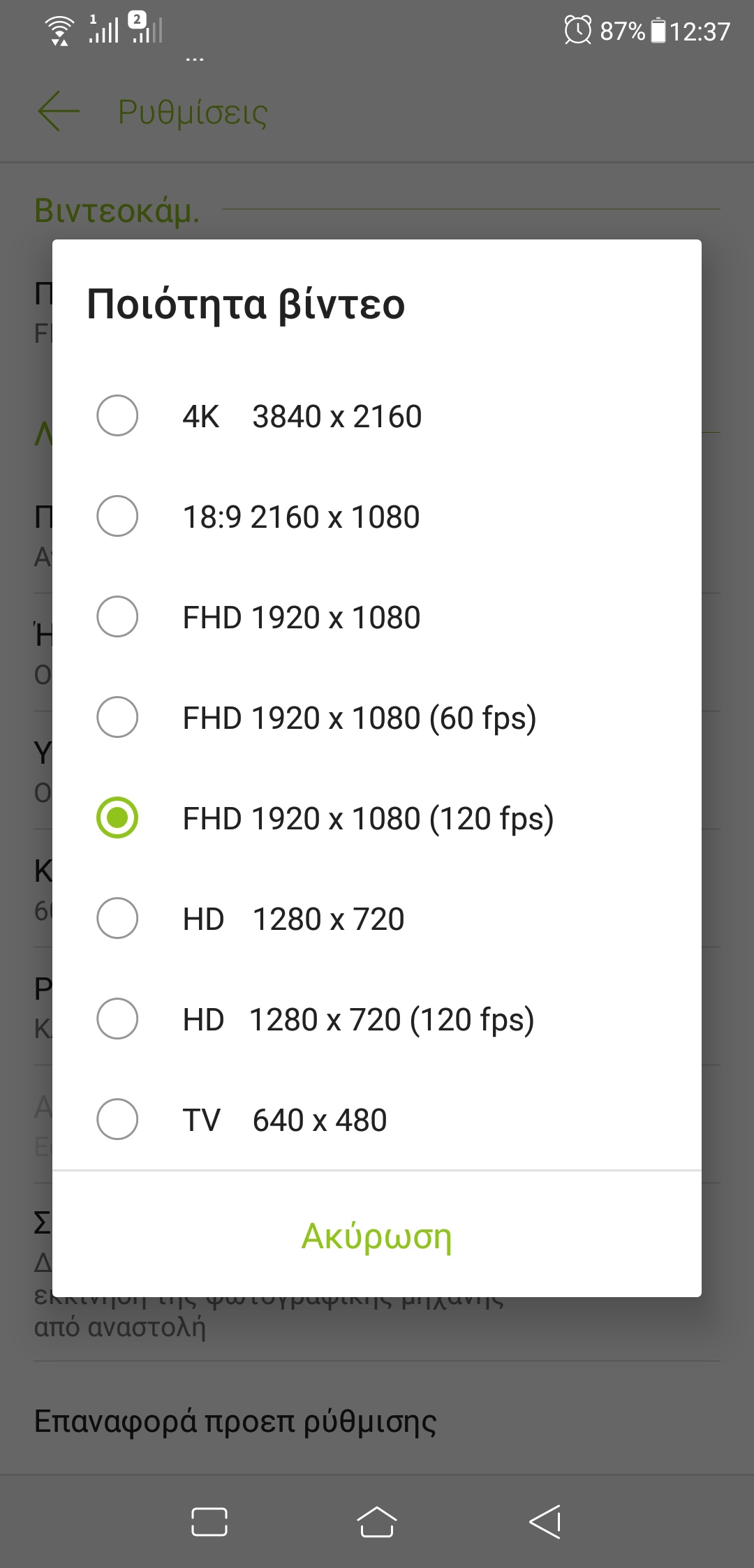Select FHD 1920 x 1080 without fps label
The height and width of the screenshot is (1568, 754).
point(377,617)
